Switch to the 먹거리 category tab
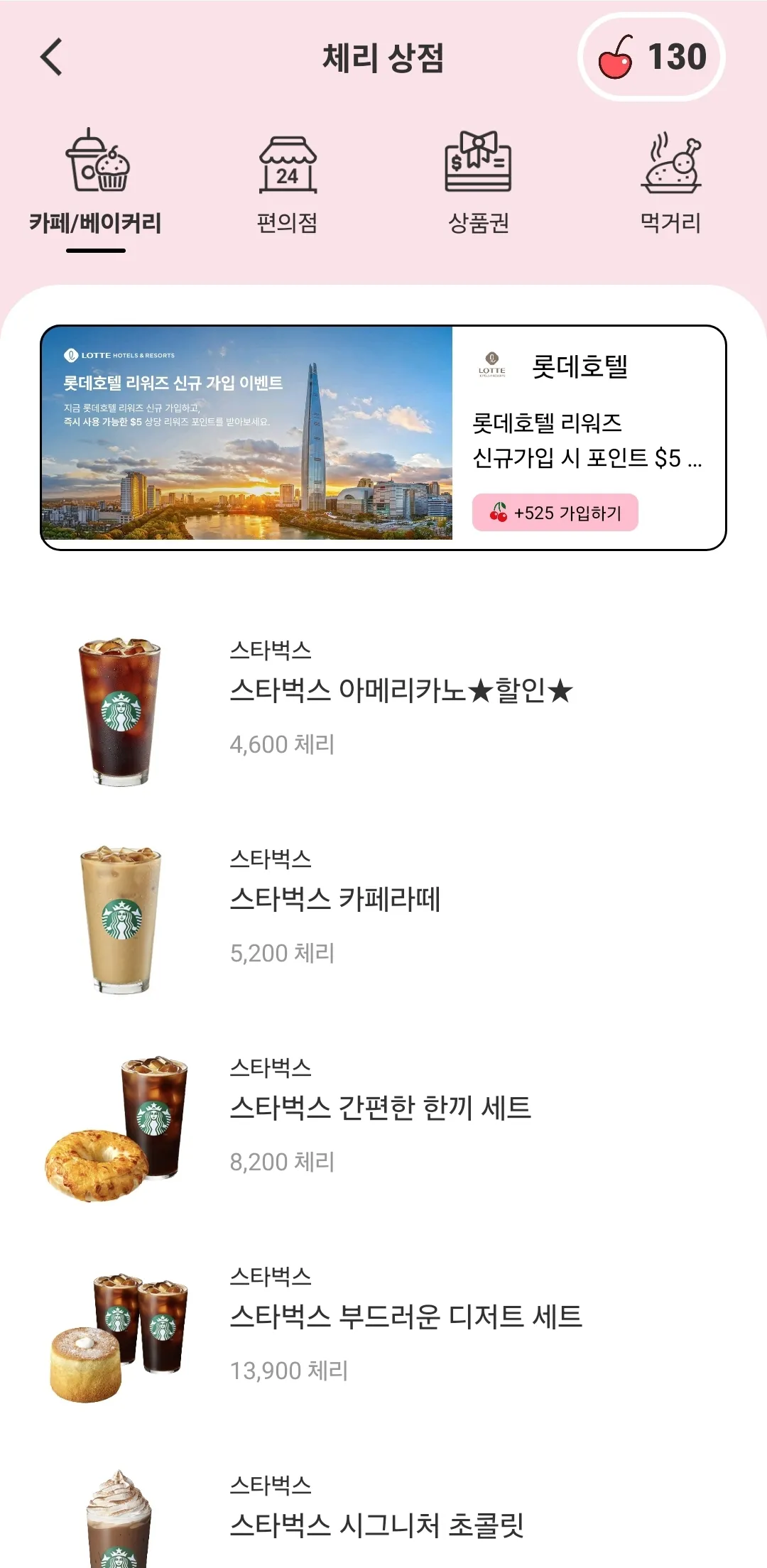The height and width of the screenshot is (1568, 767). [671, 185]
